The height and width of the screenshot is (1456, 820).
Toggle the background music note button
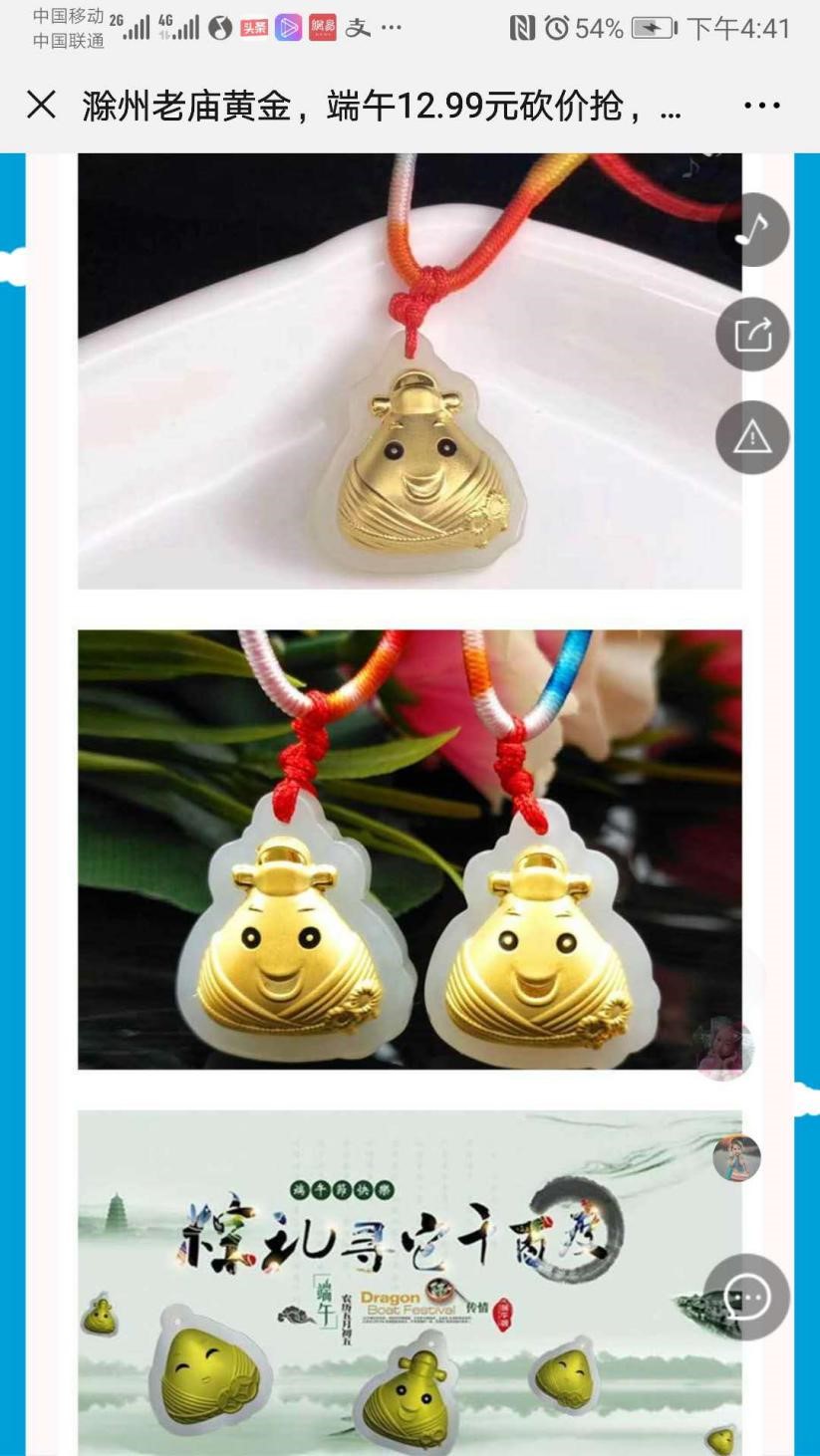pos(752,230)
